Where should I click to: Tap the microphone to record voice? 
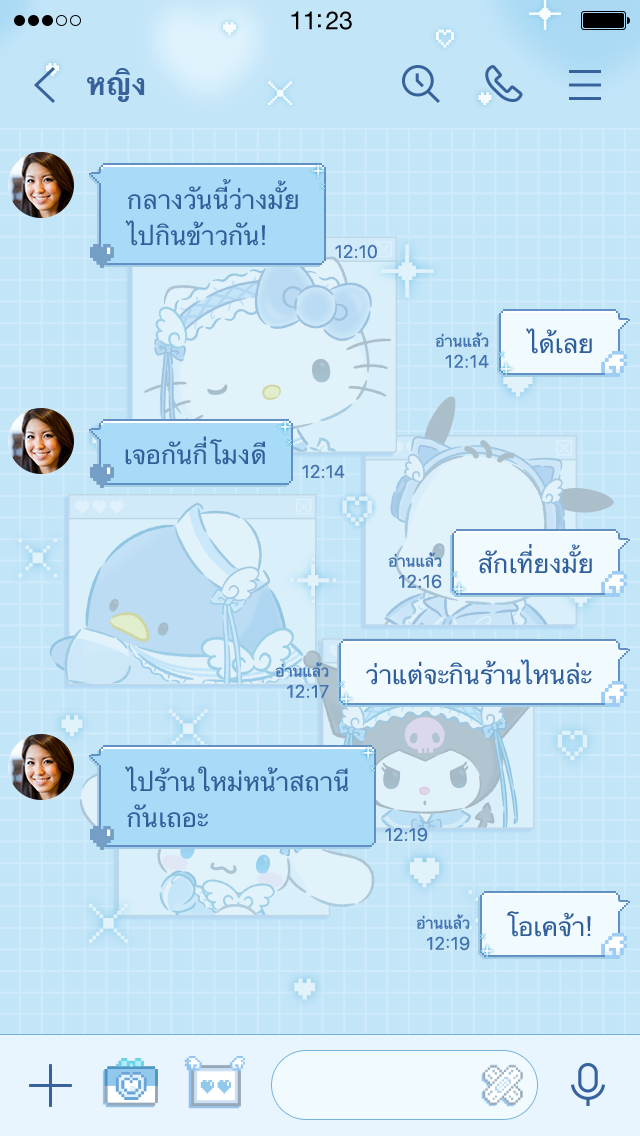click(x=587, y=1085)
